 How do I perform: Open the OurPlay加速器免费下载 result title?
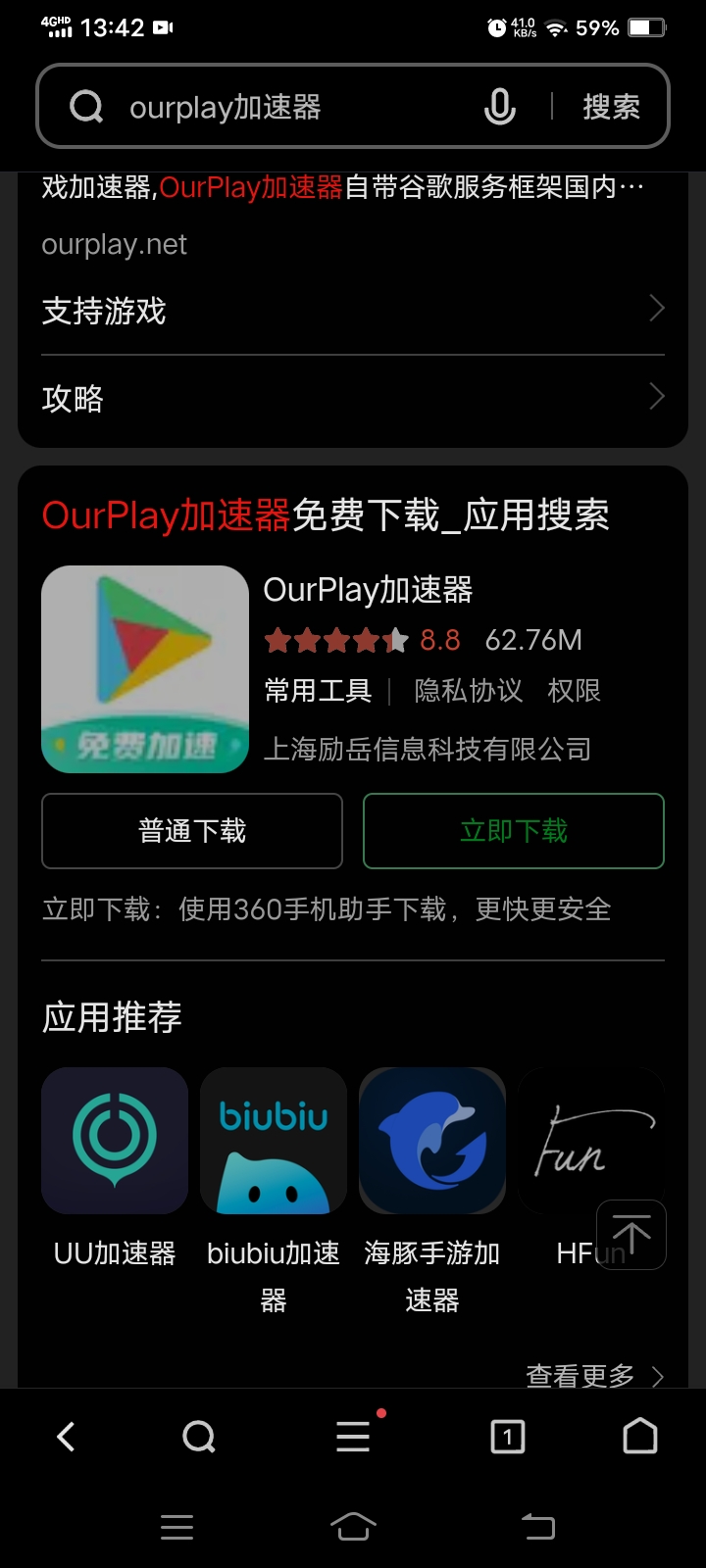pyautogui.click(x=326, y=515)
